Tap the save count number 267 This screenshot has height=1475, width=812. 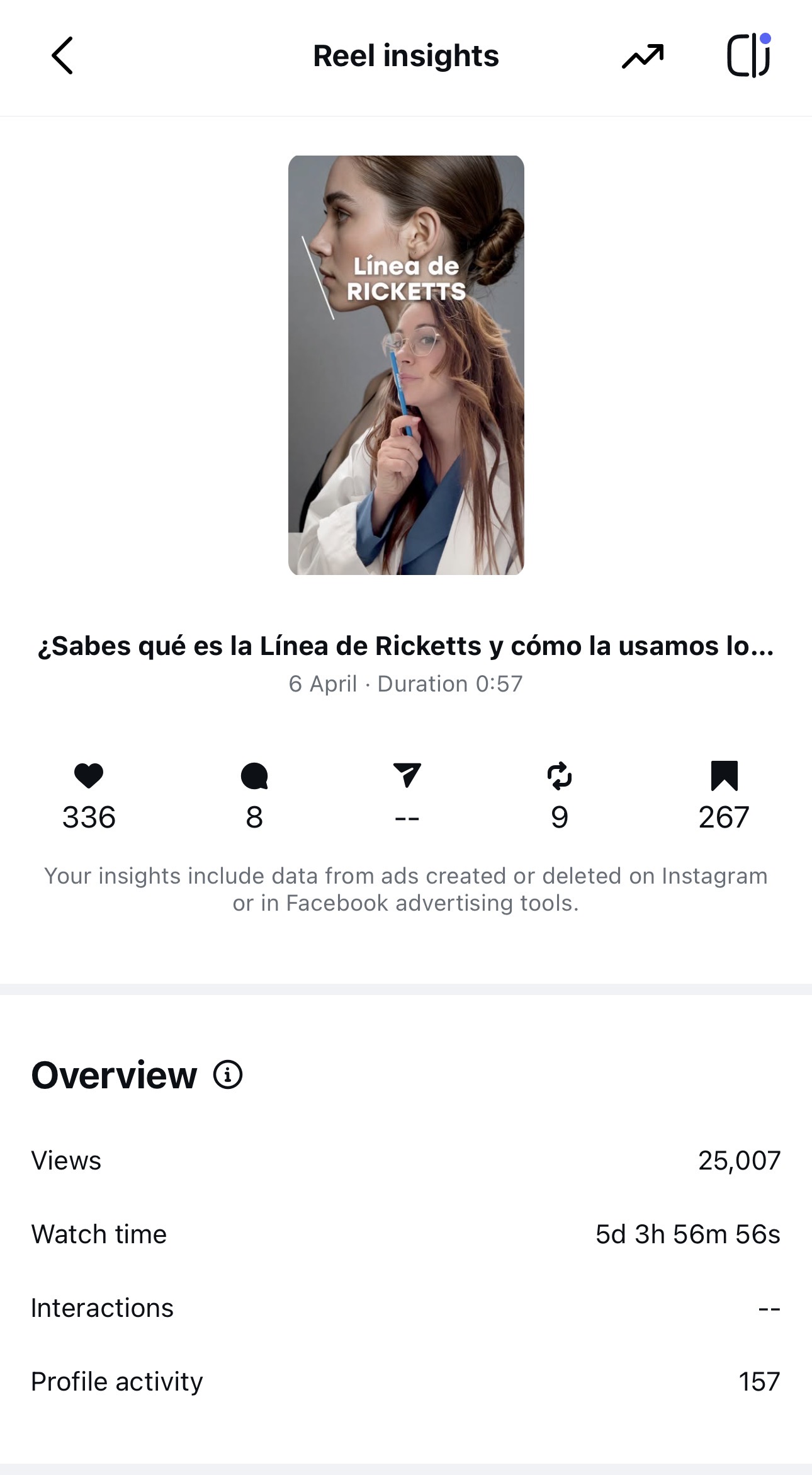(x=723, y=817)
